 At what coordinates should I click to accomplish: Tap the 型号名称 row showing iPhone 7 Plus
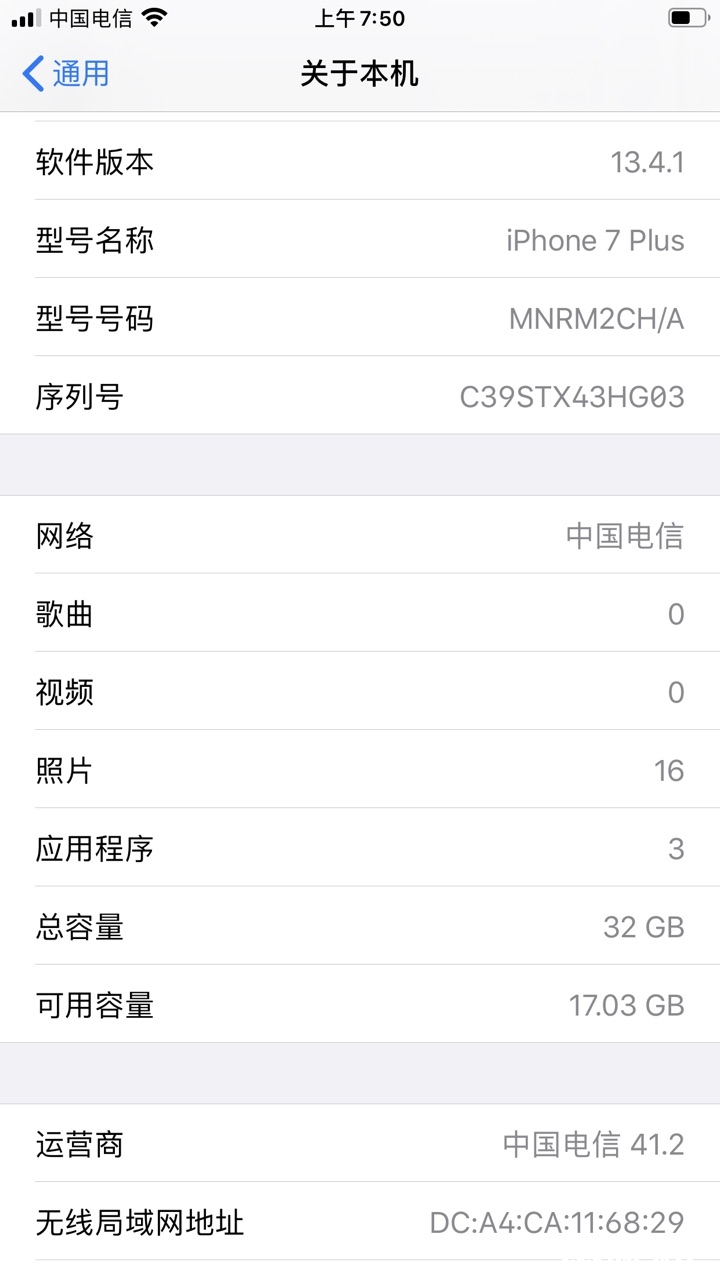click(x=360, y=240)
